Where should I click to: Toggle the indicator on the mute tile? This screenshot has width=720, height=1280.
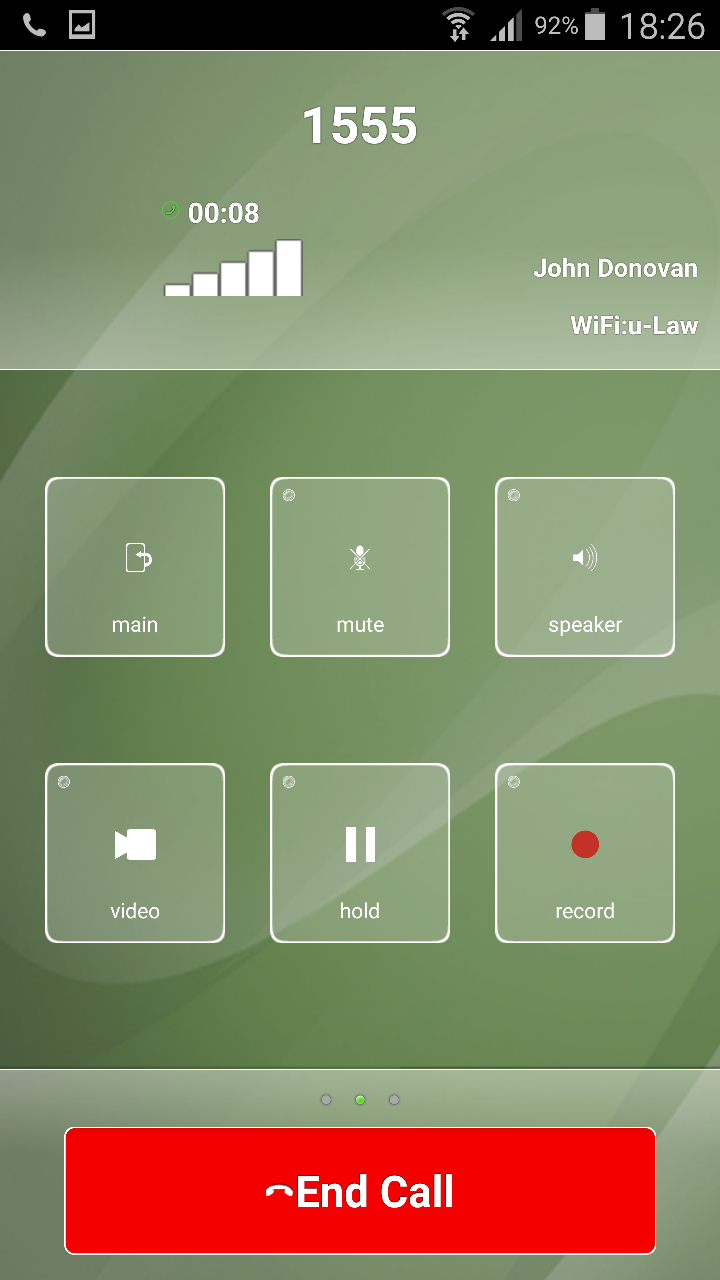point(289,494)
